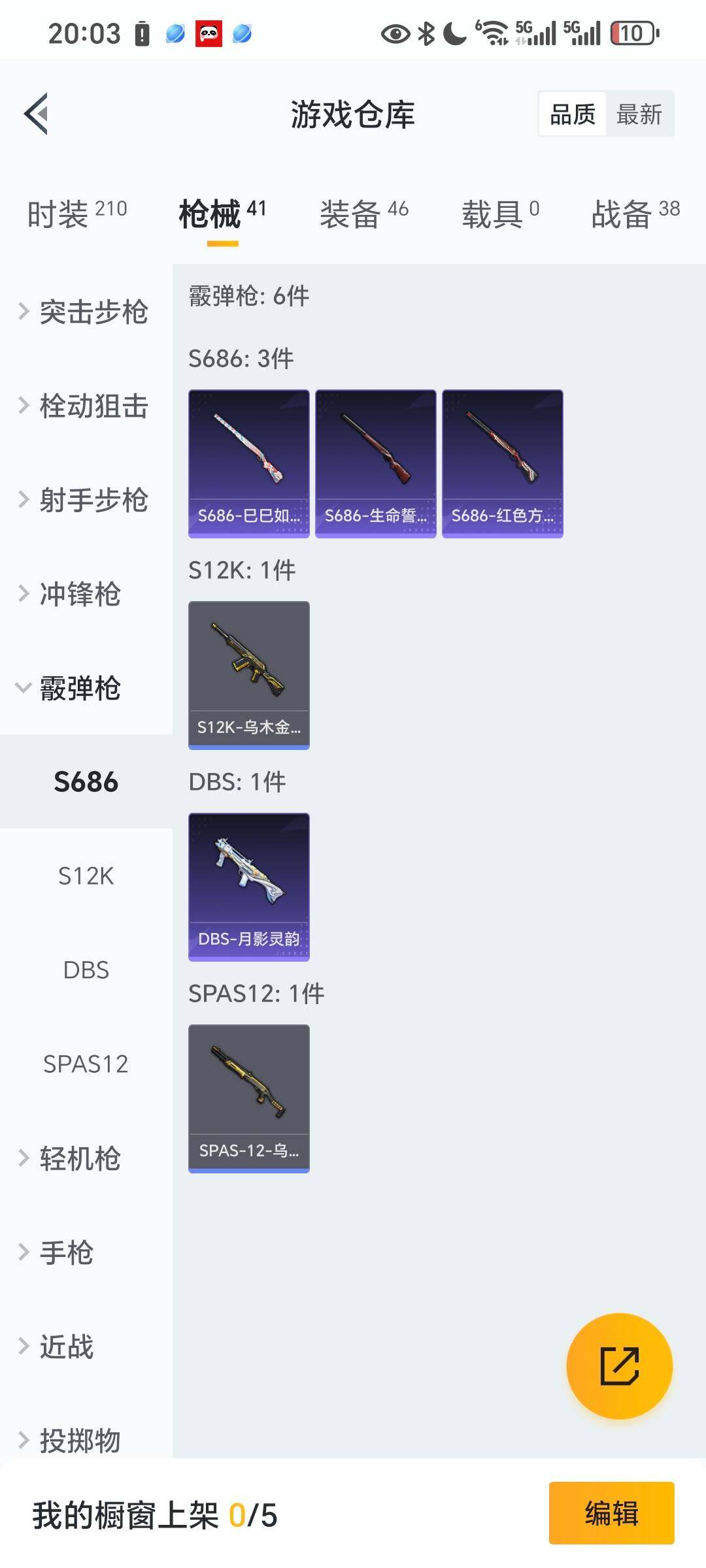The image size is (706, 1568).
Task: Expand the 栓动狙击 category
Action: click(x=85, y=406)
